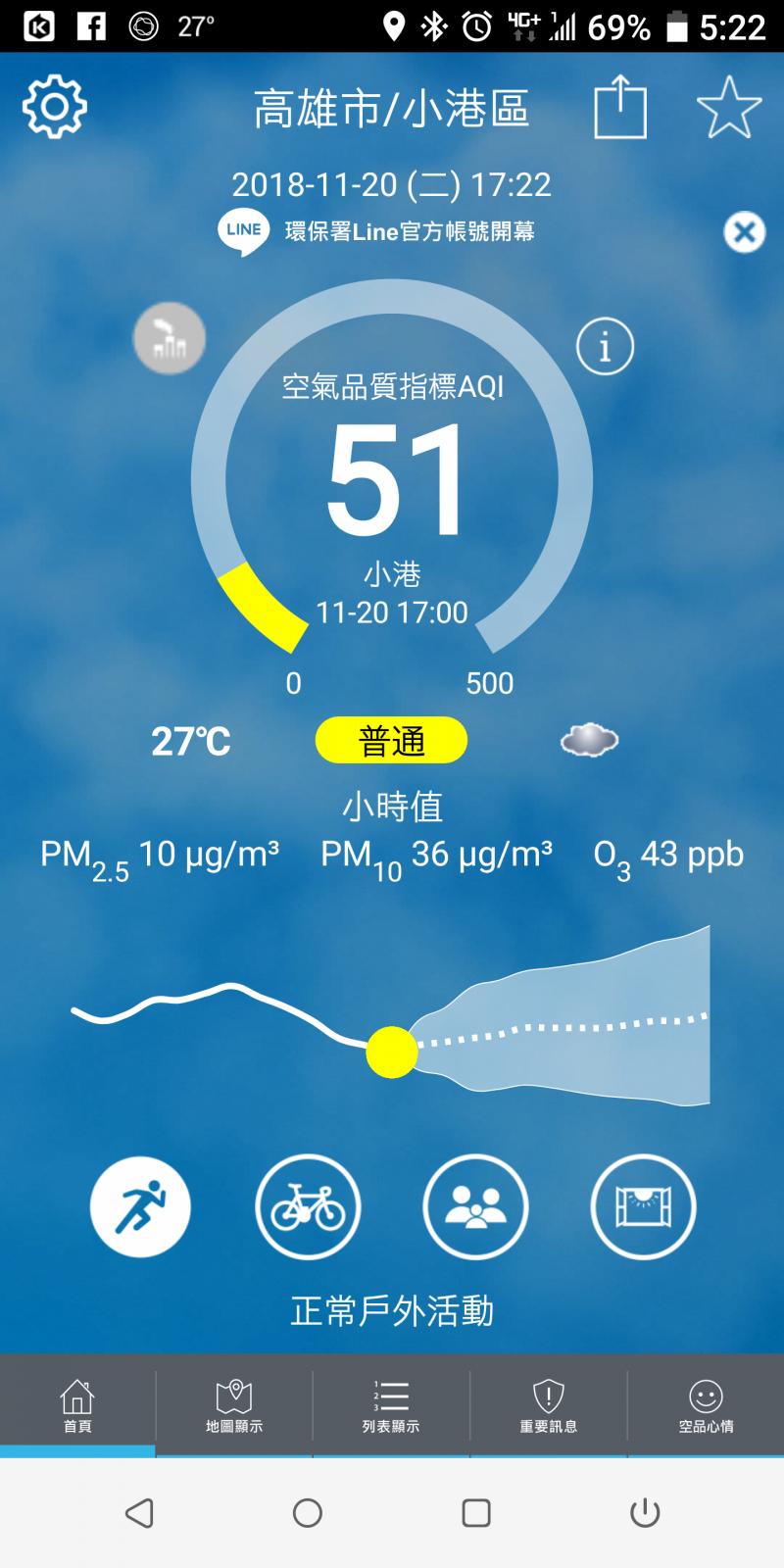Dismiss the 環保署Line官方帳號開幕 banner
Image resolution: width=784 pixels, height=1568 pixels.
coord(744,232)
